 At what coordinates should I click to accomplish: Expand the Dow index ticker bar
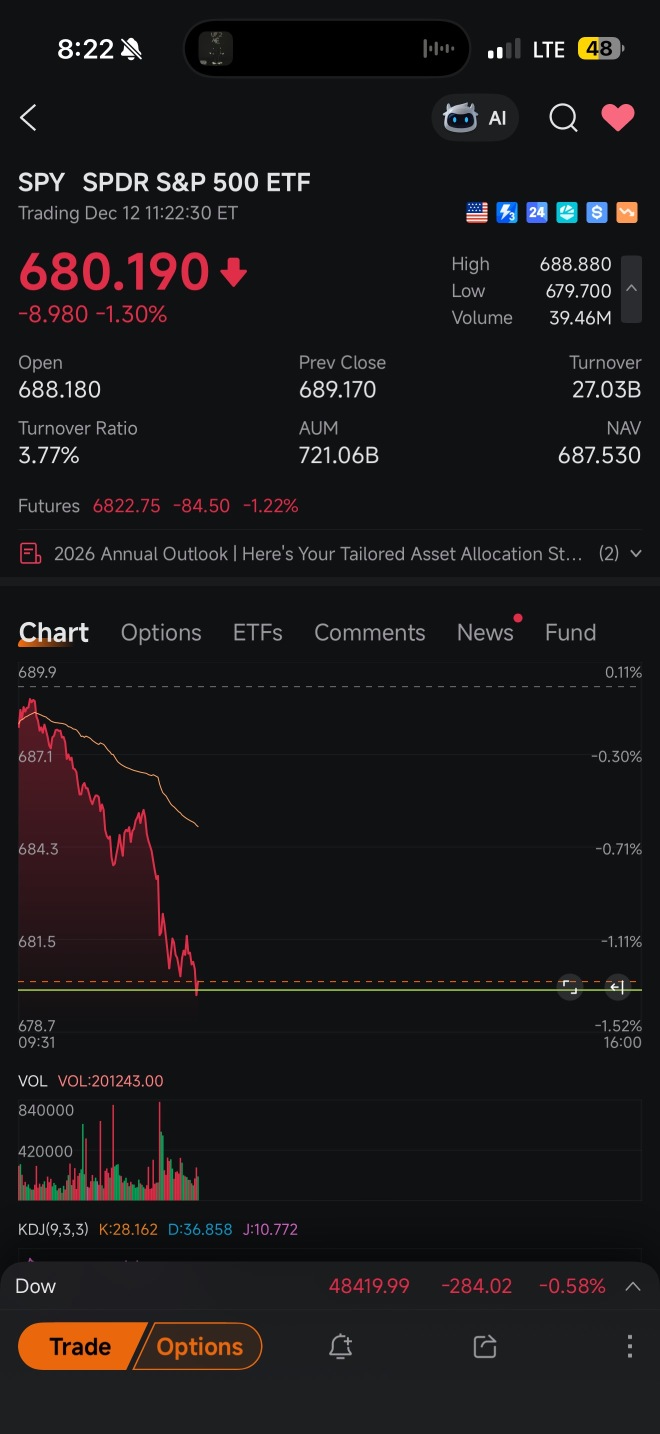633,1286
